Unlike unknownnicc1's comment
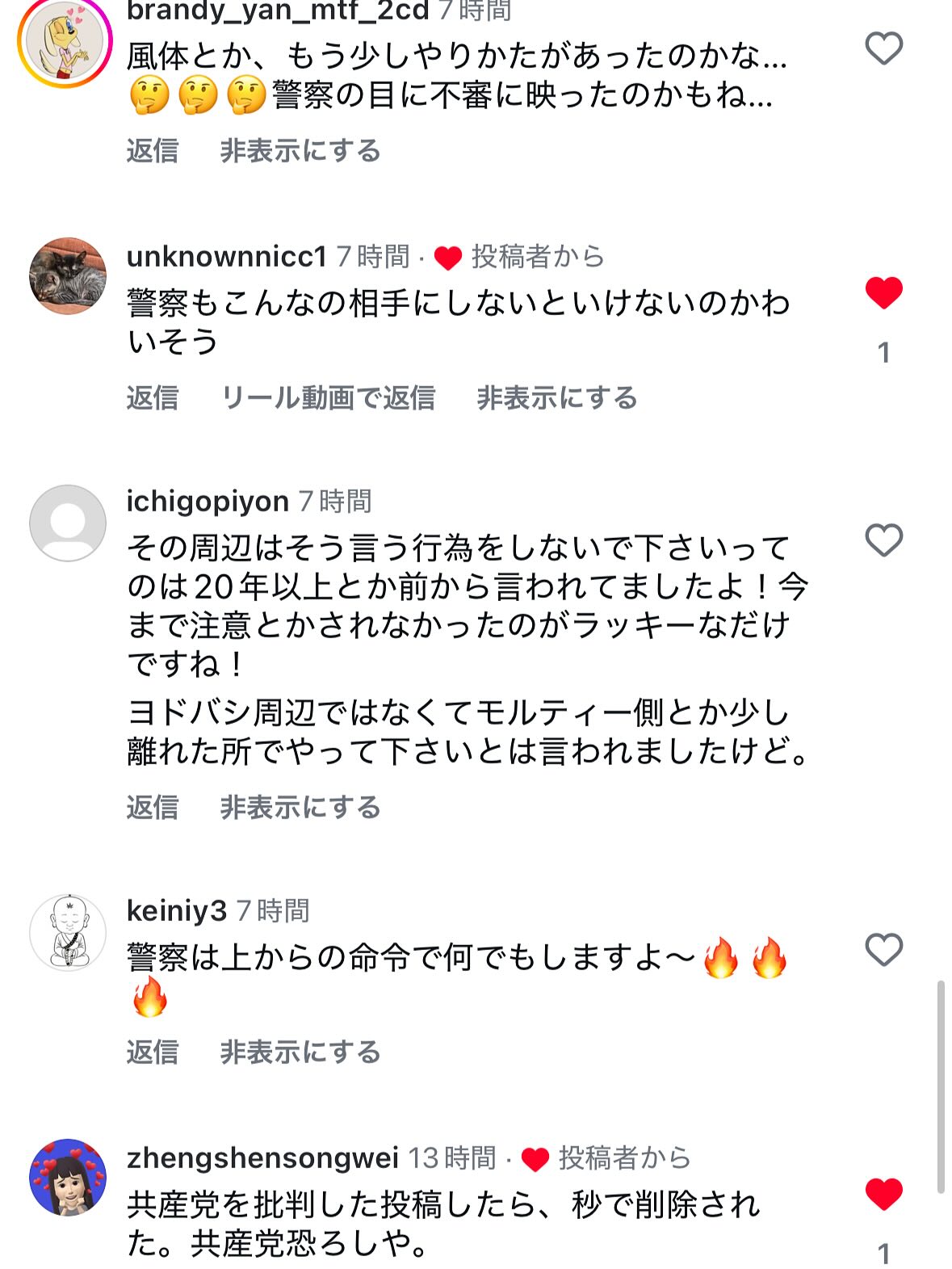Viewport: 952px width, 1269px height. 883,292
